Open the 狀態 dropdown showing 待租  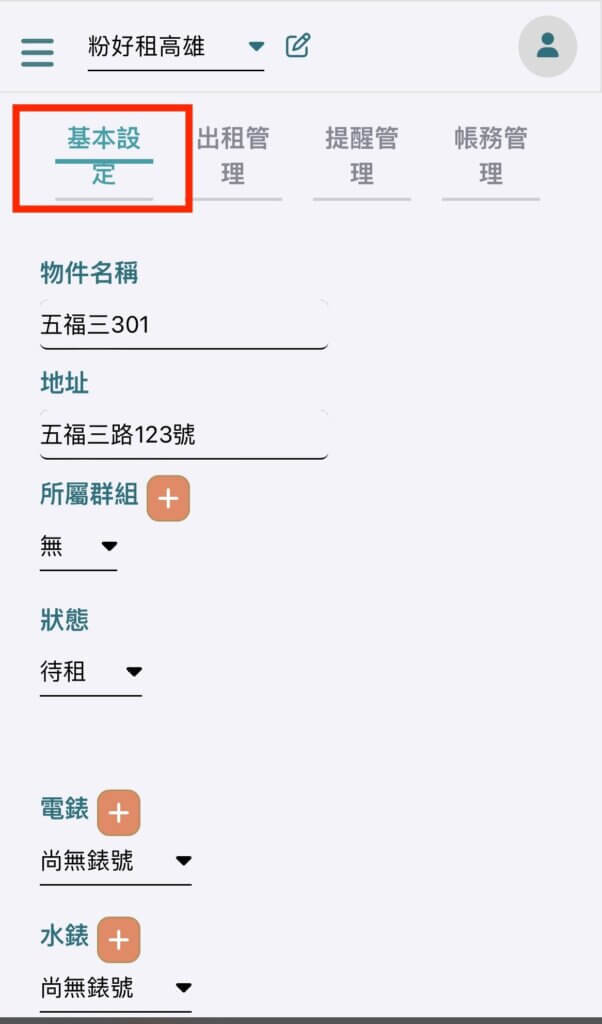coord(91,672)
